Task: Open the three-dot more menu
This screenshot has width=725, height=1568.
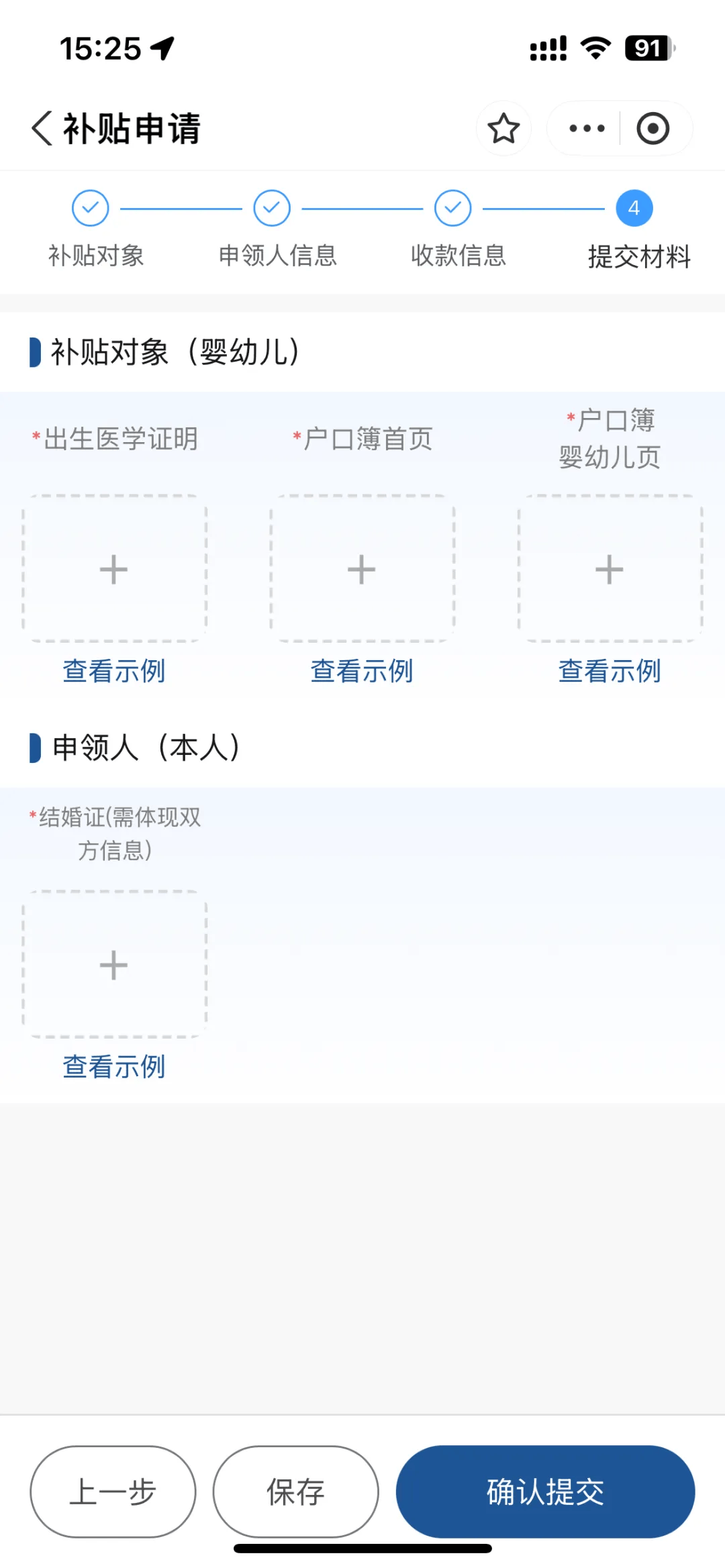Action: (x=586, y=128)
